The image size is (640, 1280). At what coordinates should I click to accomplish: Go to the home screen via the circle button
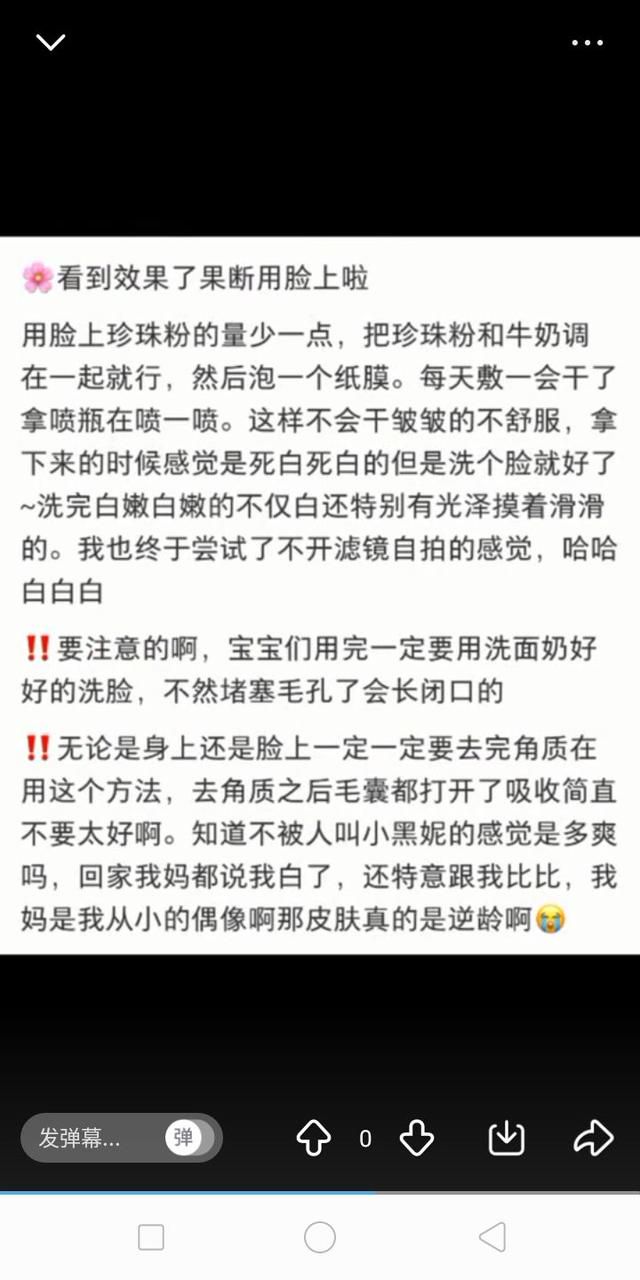click(320, 1237)
